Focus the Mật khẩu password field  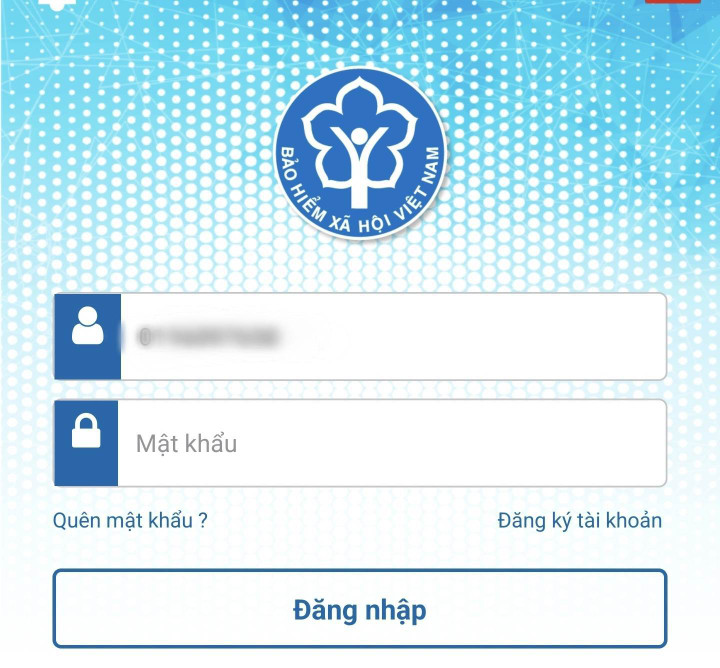click(x=390, y=443)
